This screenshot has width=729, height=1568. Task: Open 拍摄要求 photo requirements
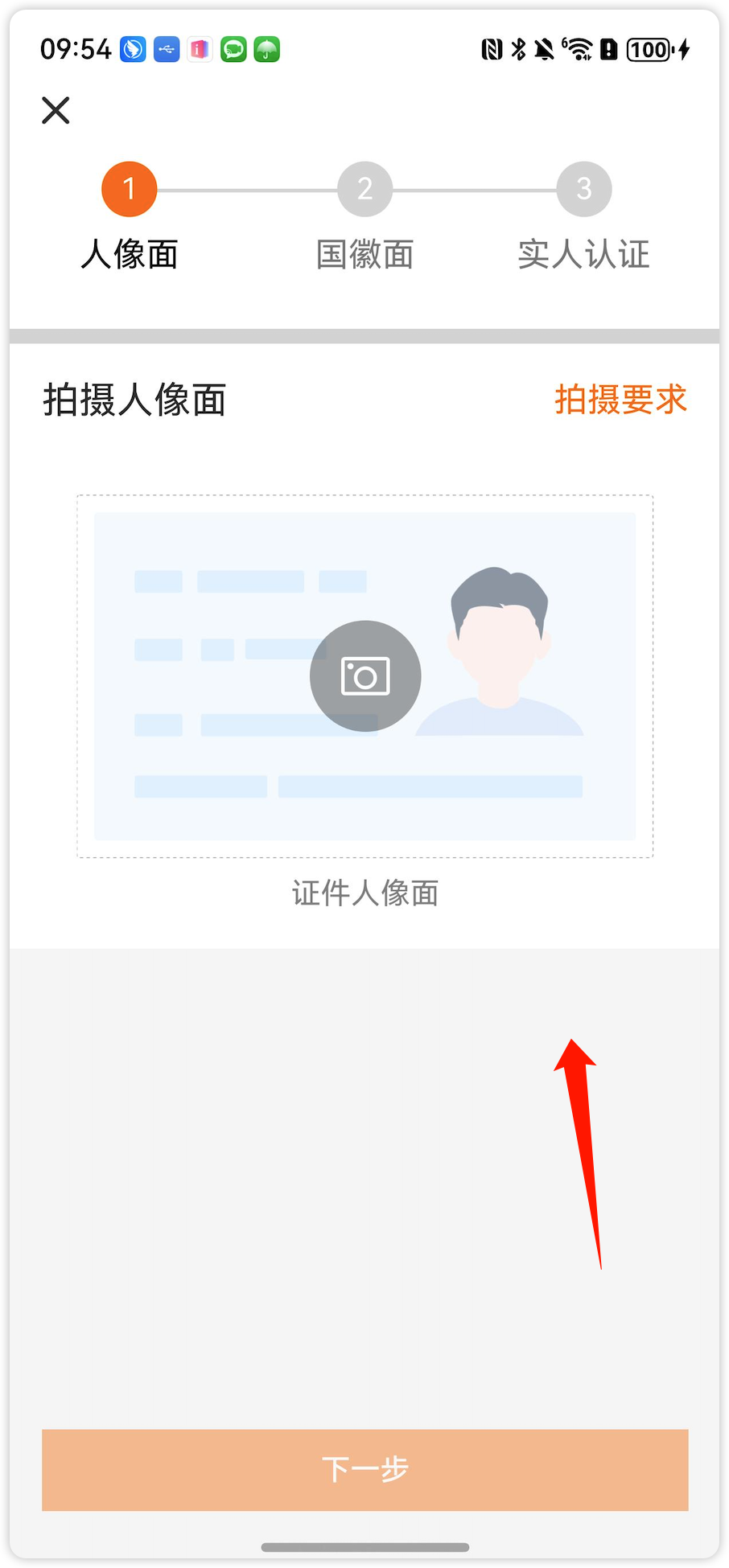coord(620,400)
